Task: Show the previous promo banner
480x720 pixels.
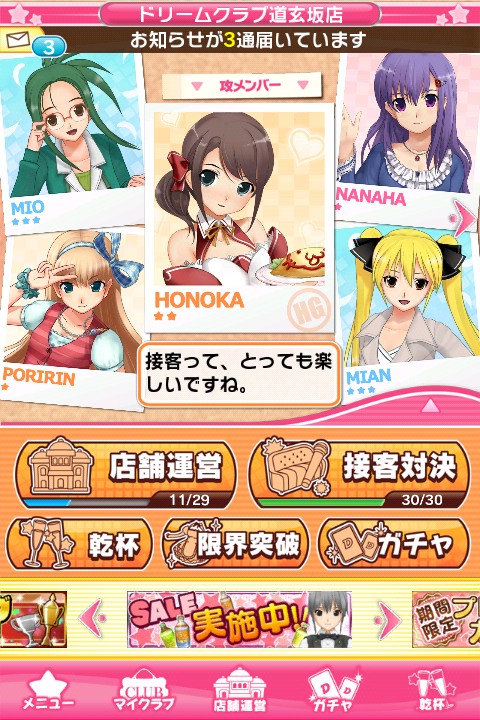Action: pos(92,618)
